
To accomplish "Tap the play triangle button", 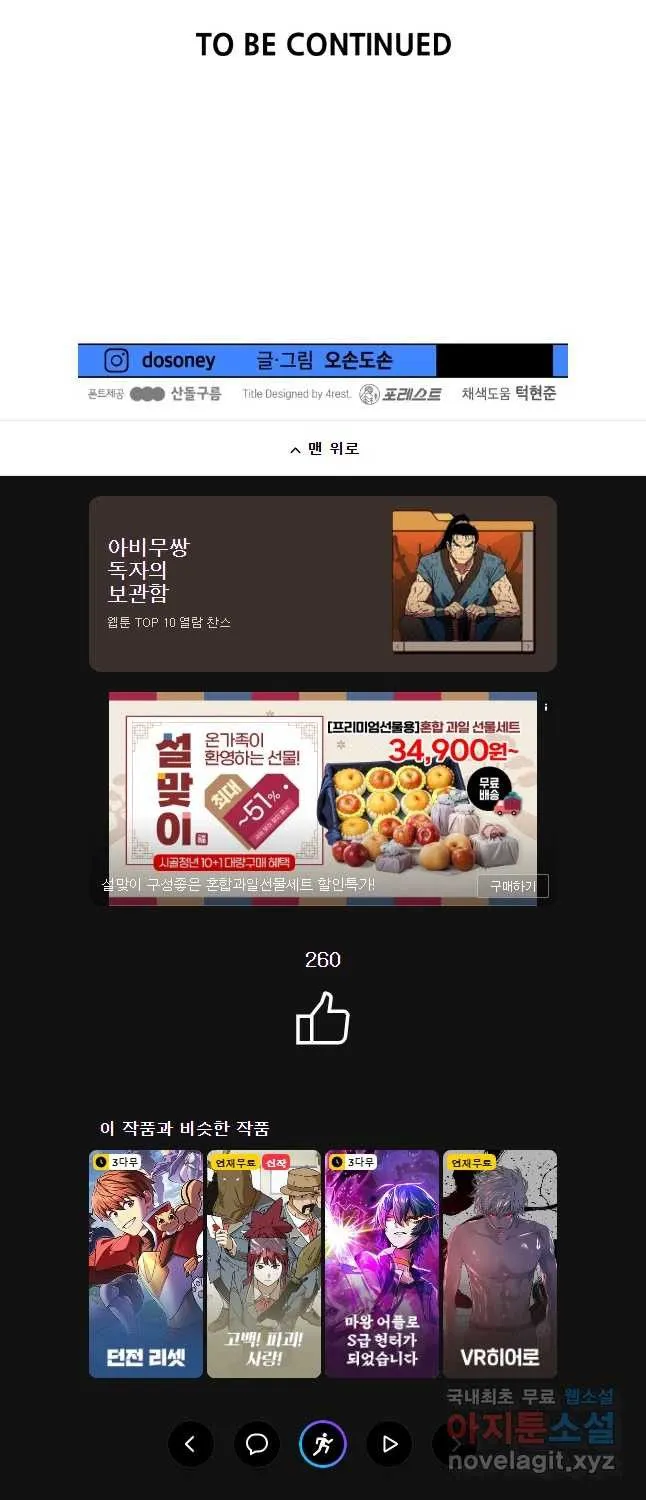I will click(x=389, y=1444).
